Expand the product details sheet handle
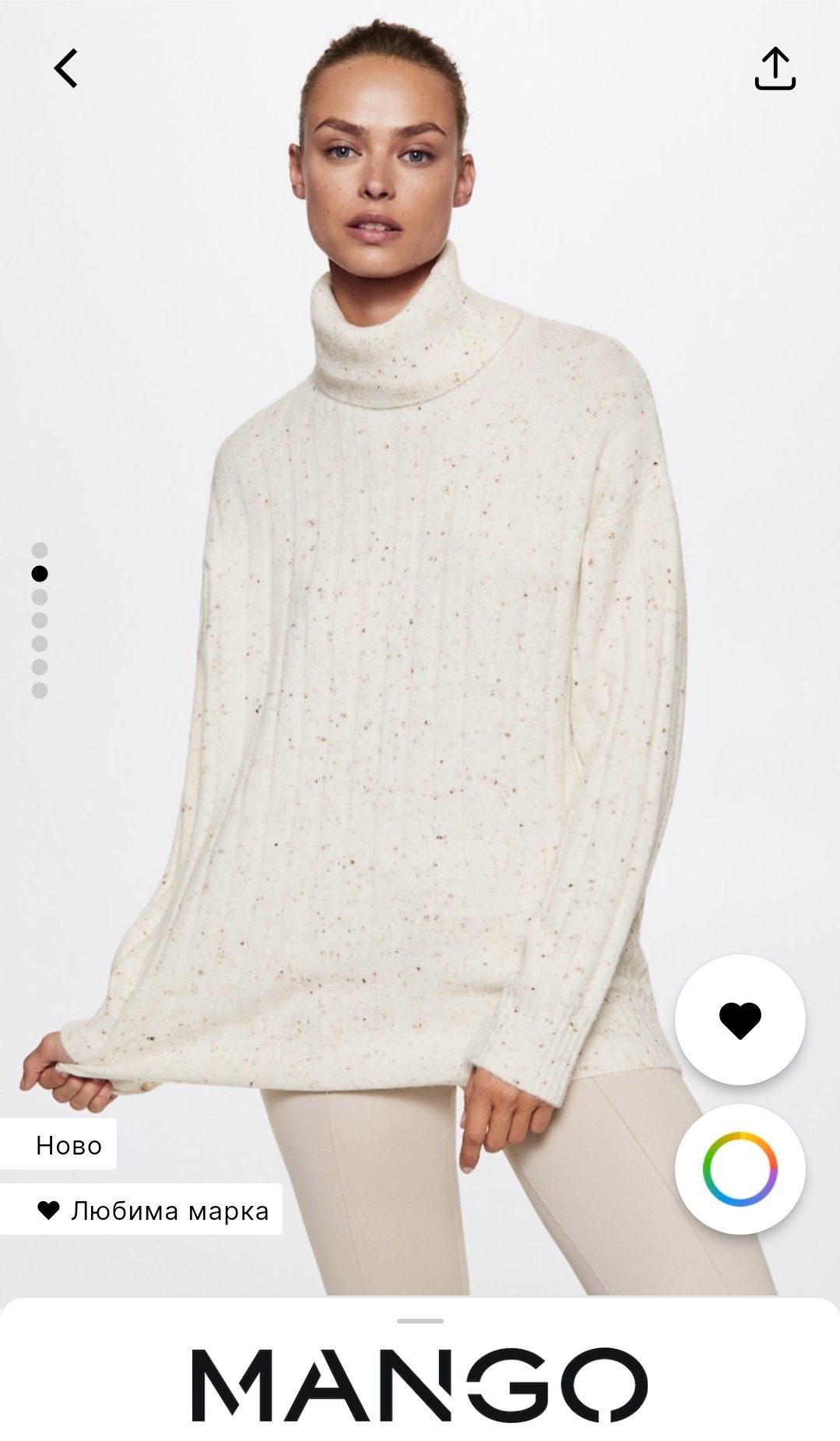 pos(420,1320)
